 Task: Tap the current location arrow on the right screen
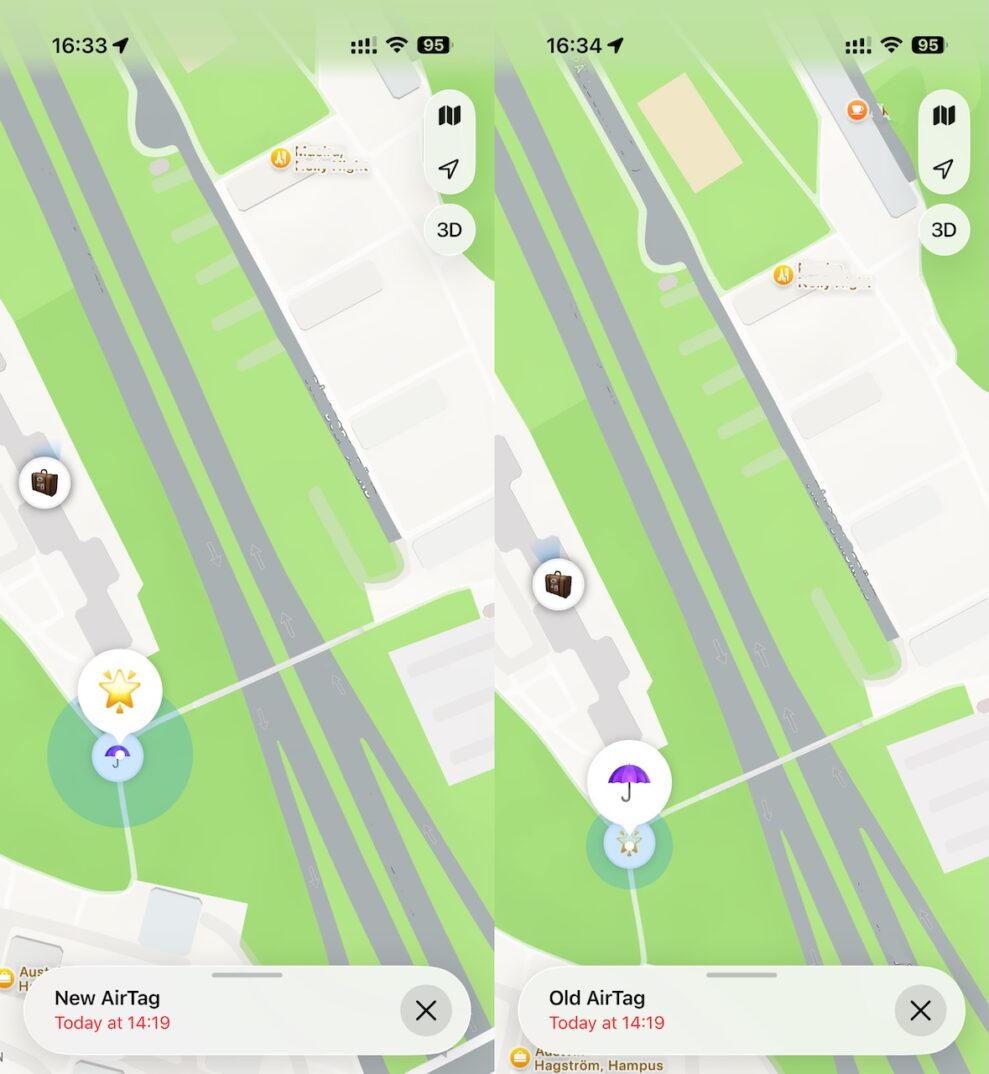point(943,170)
